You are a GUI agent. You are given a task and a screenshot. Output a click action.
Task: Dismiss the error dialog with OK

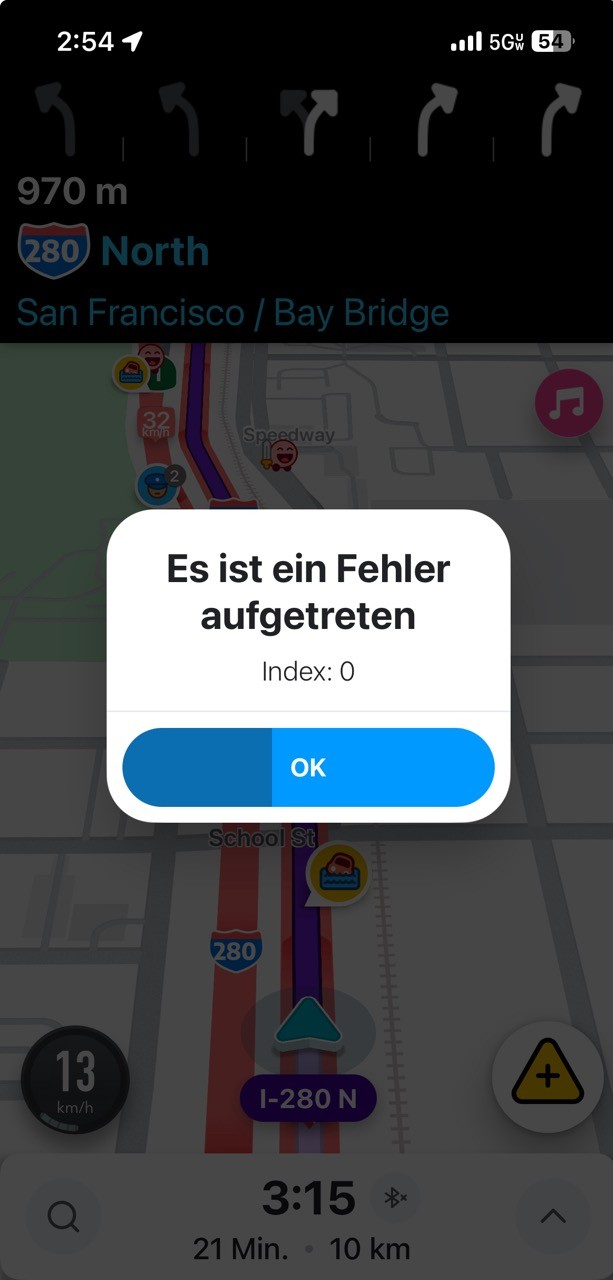click(308, 767)
